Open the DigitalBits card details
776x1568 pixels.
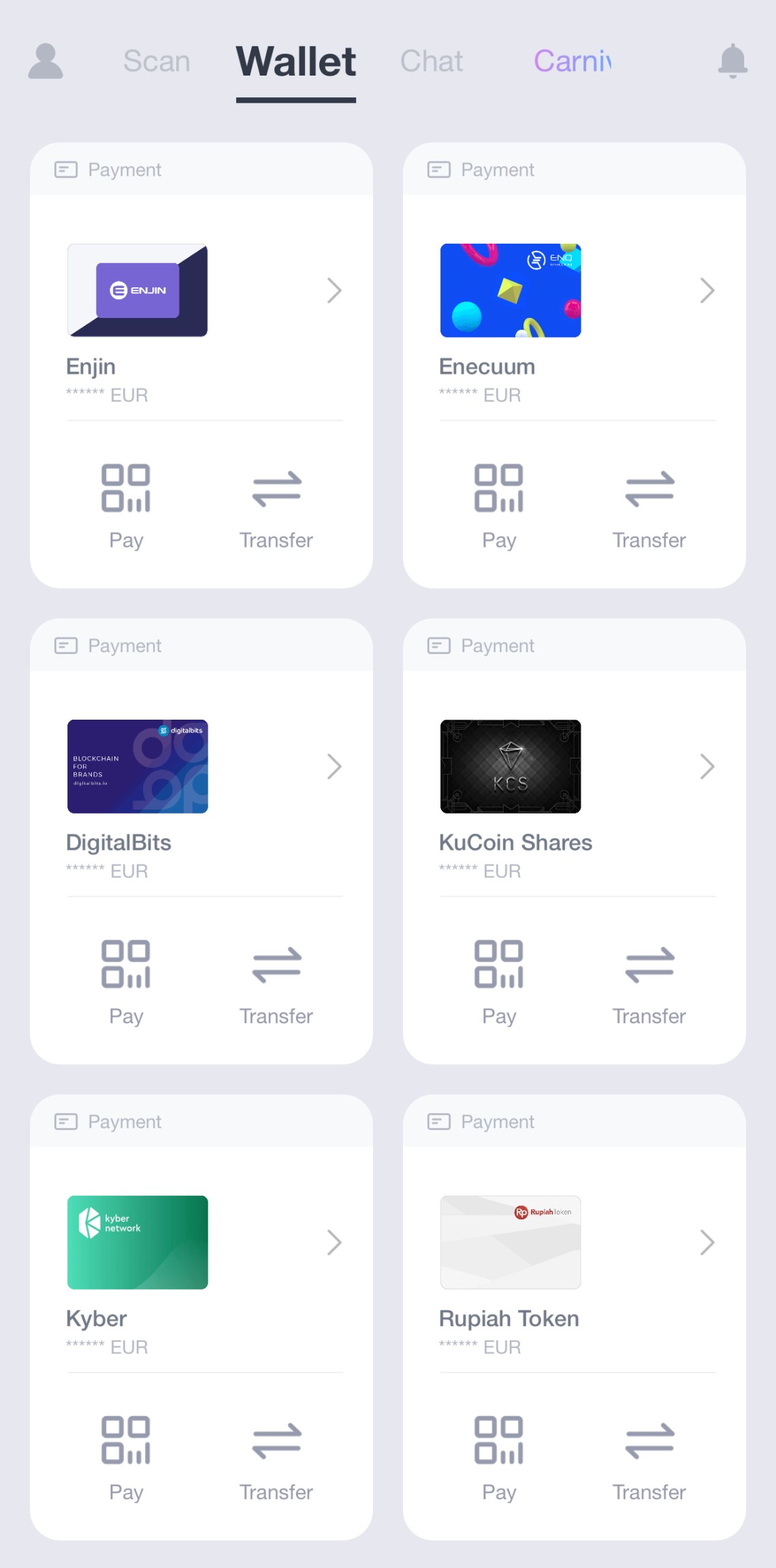click(334, 767)
